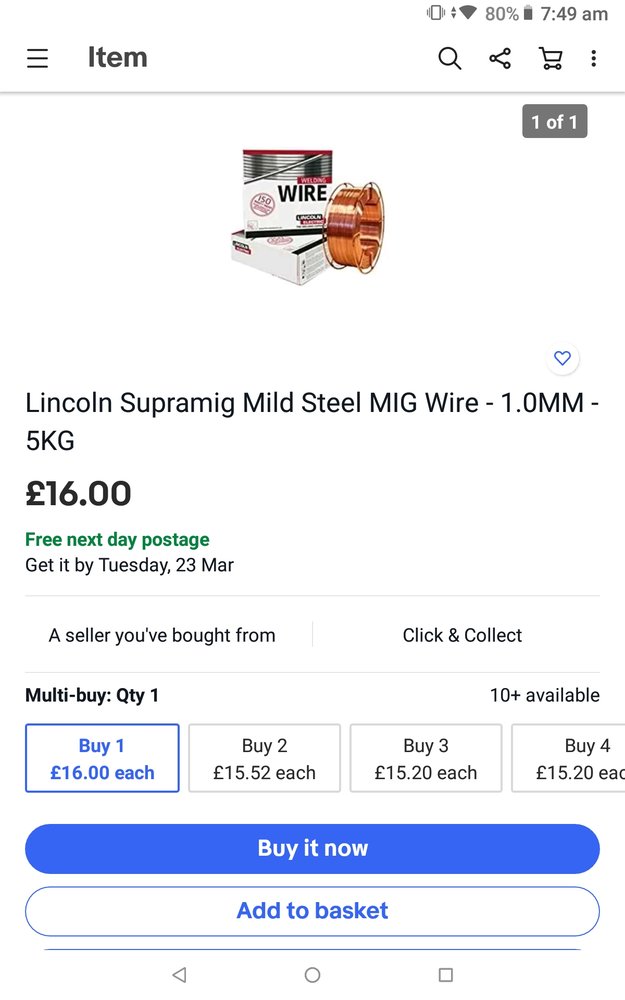
Task: Tap Buy it now
Action: pos(312,848)
